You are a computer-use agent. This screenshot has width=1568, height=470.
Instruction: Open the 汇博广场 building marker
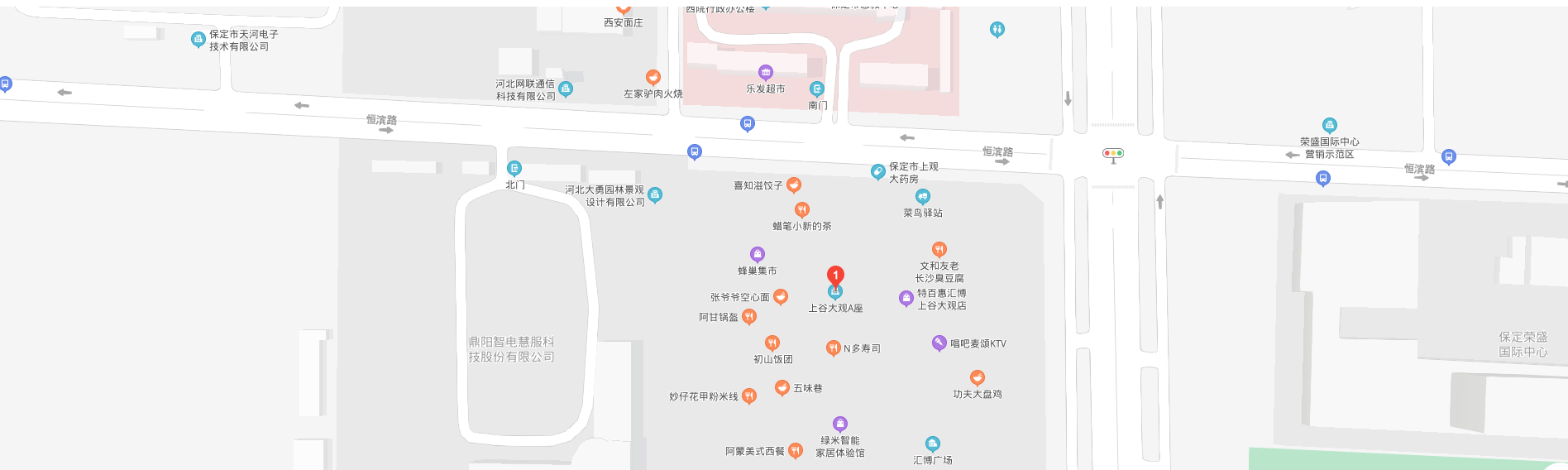(933, 444)
